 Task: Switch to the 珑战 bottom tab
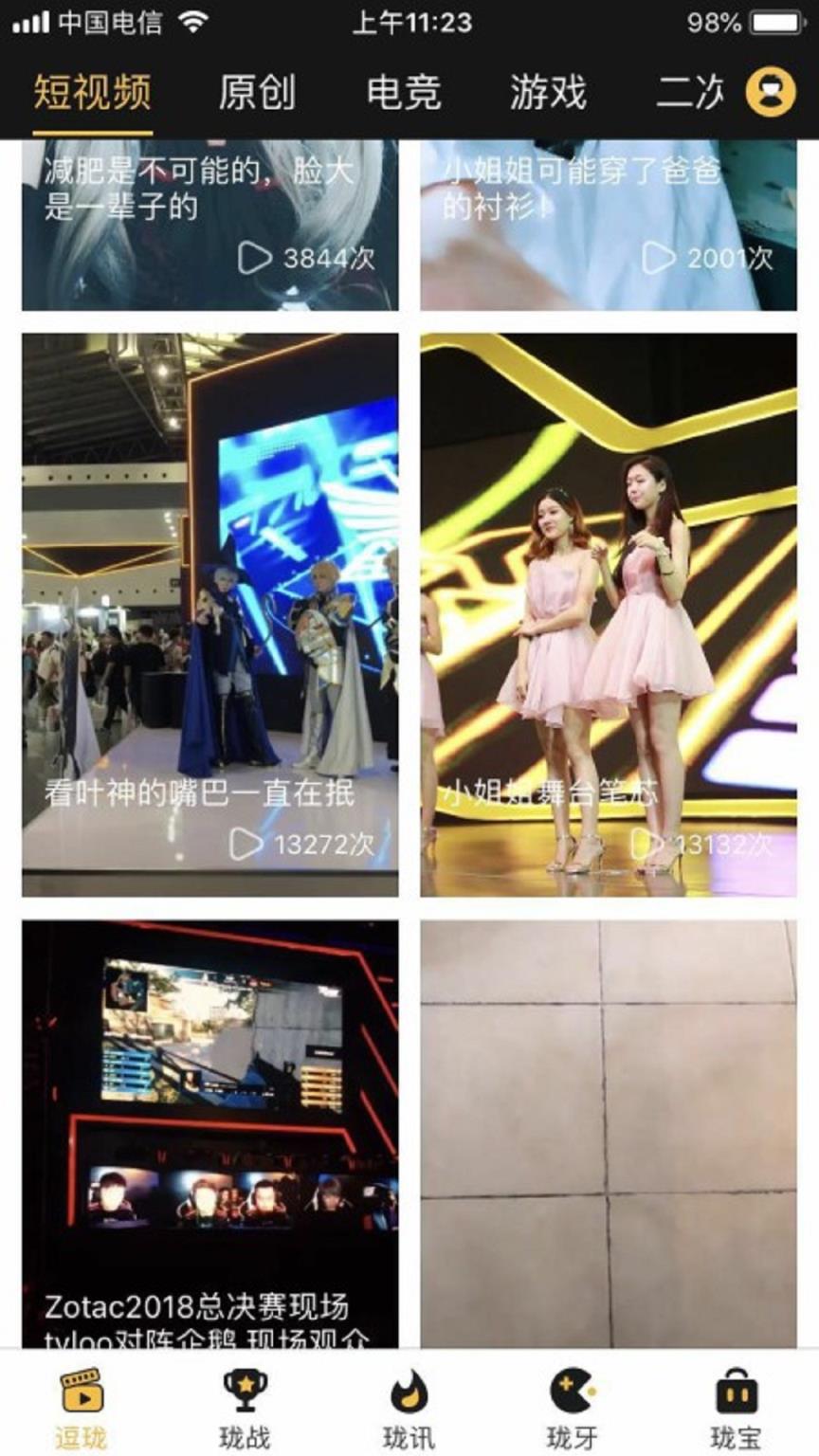point(245,1409)
